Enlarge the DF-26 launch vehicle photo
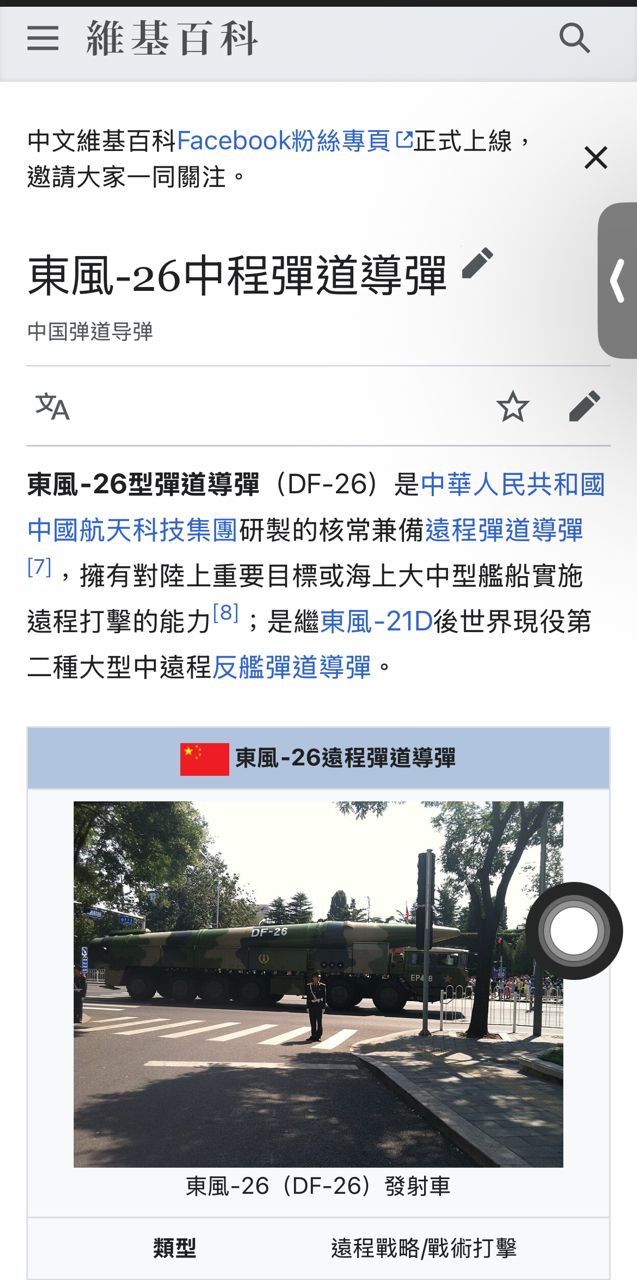This screenshot has width=637, height=1280. point(318,983)
